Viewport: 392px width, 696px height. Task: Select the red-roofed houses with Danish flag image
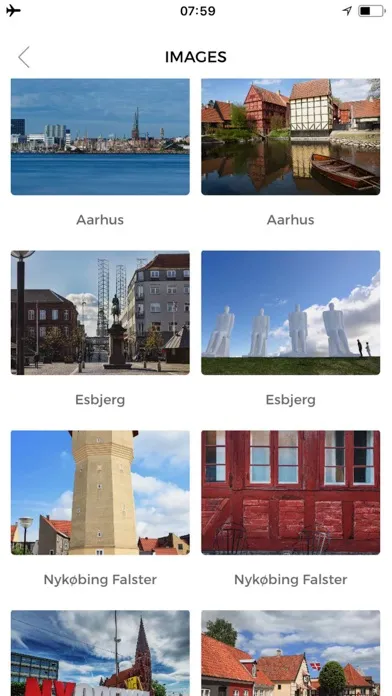[291, 653]
